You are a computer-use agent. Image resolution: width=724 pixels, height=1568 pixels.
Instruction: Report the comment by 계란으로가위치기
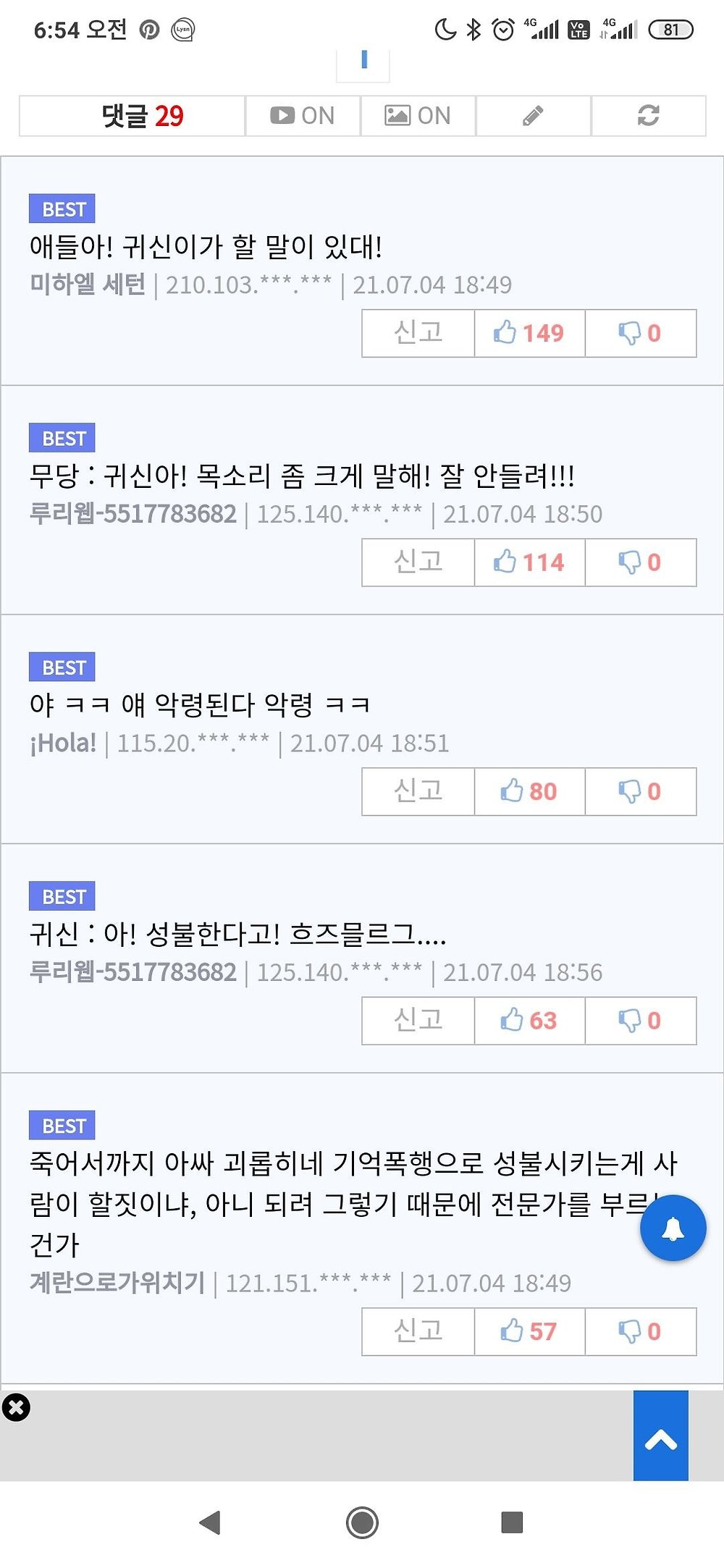[418, 1331]
